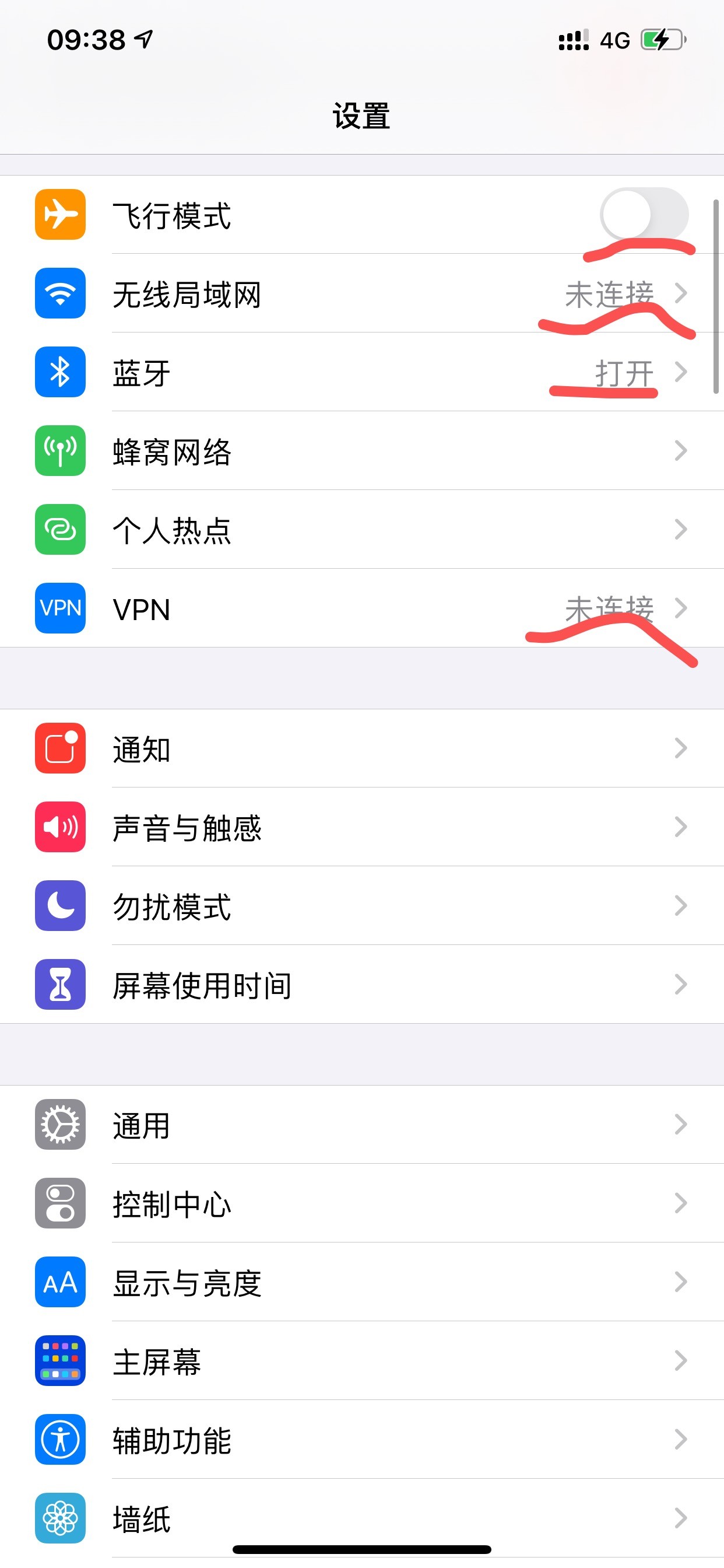Open 屏幕使用时间 screen time
Viewport: 724px width, 1568px height.
click(x=361, y=984)
